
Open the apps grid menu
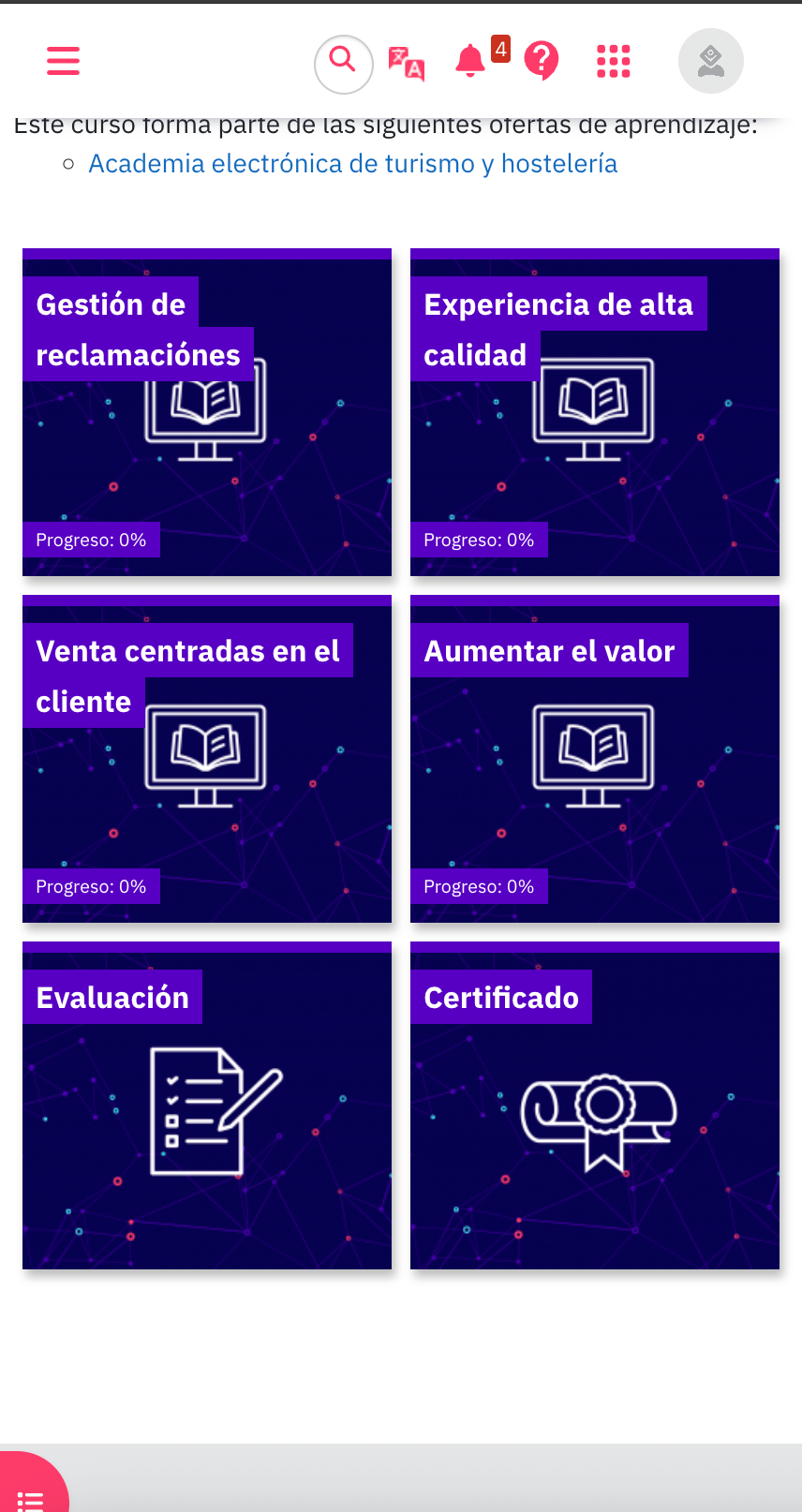pos(614,61)
